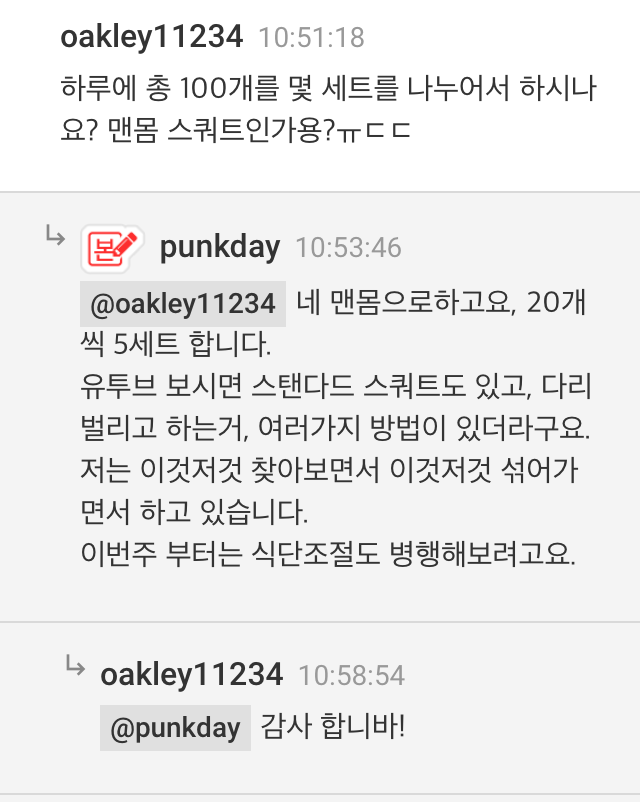The width and height of the screenshot is (640, 802).
Task: Open oakley11234's profile in the 10:58:54 reply
Action: [191, 674]
